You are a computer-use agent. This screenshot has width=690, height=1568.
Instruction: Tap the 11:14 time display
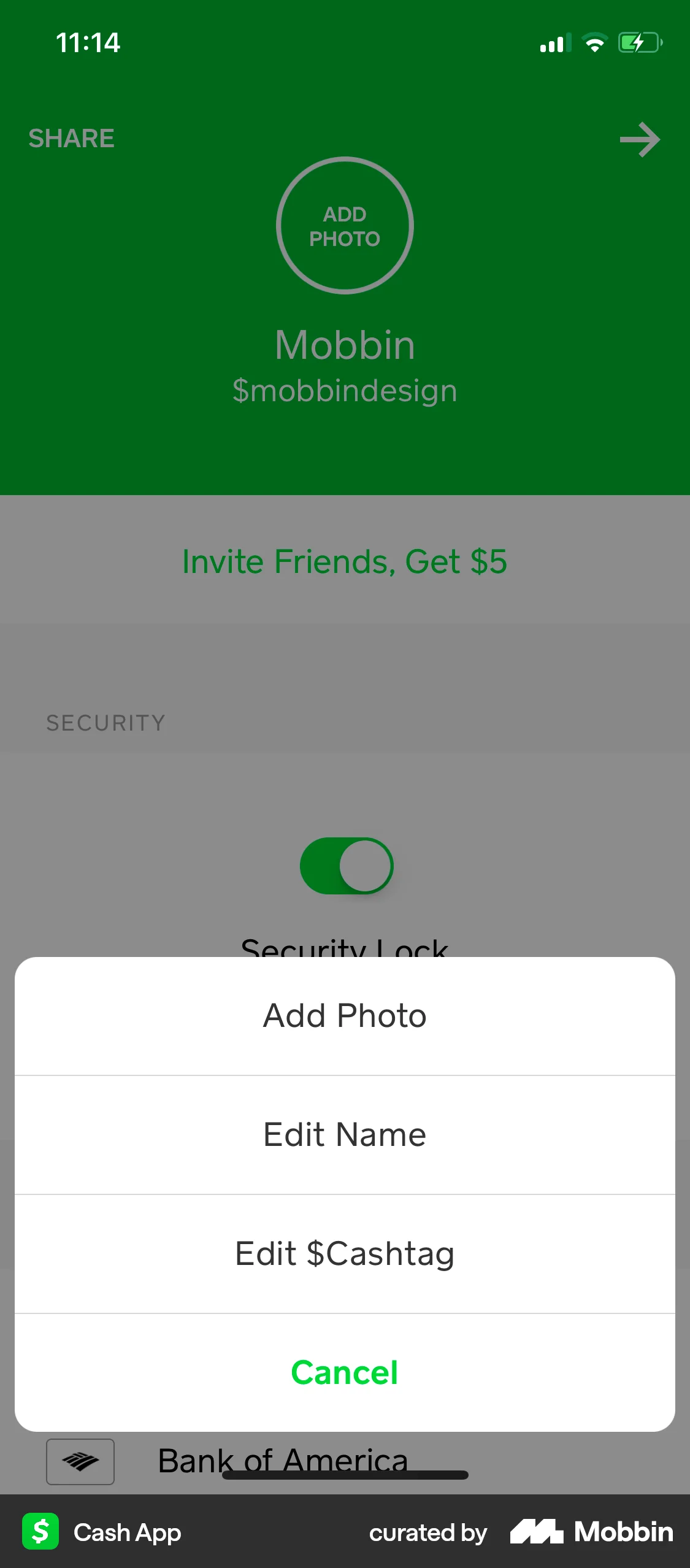pos(88,42)
